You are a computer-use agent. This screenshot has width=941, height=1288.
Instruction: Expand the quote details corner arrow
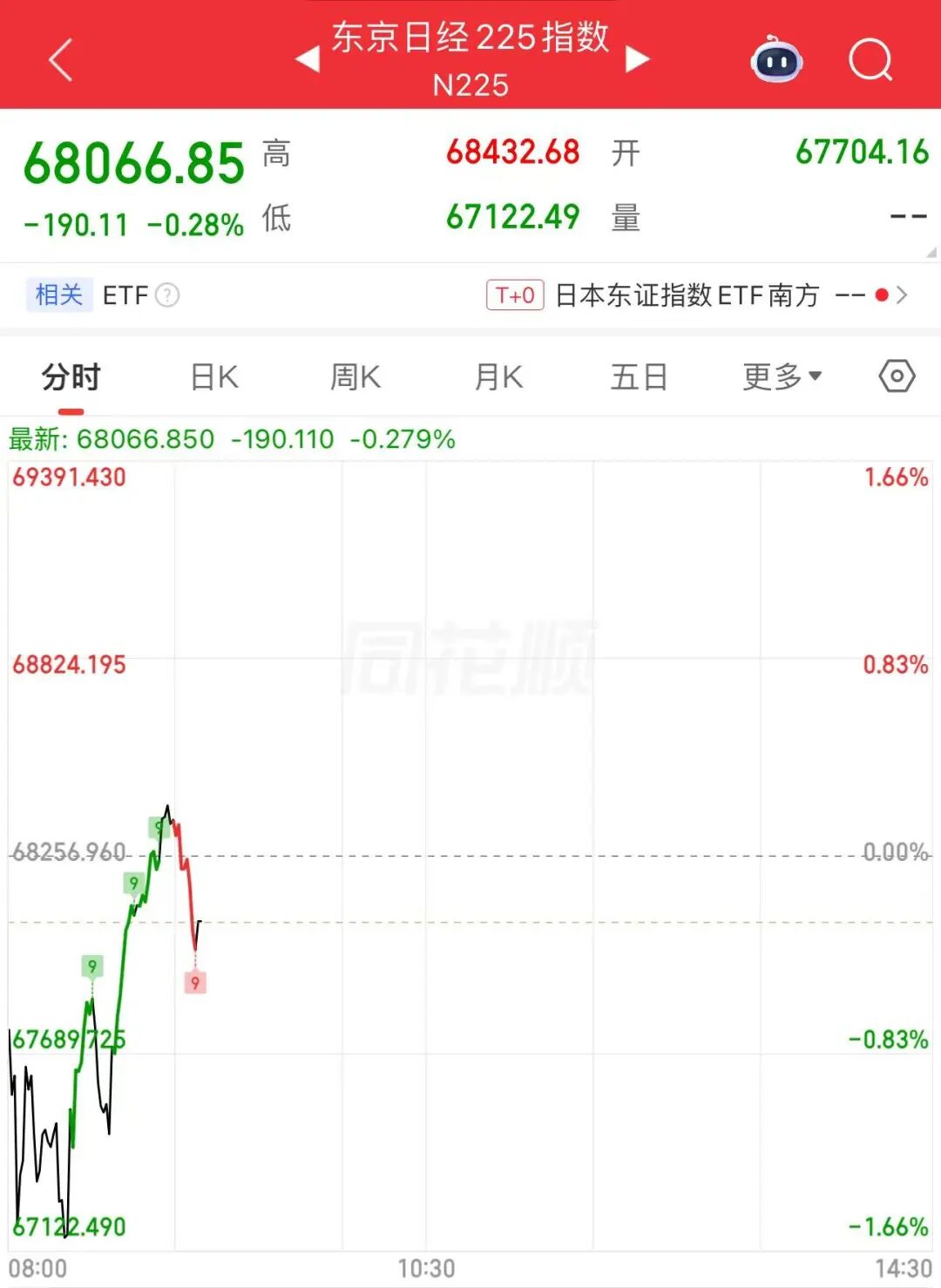pyautogui.click(x=931, y=252)
